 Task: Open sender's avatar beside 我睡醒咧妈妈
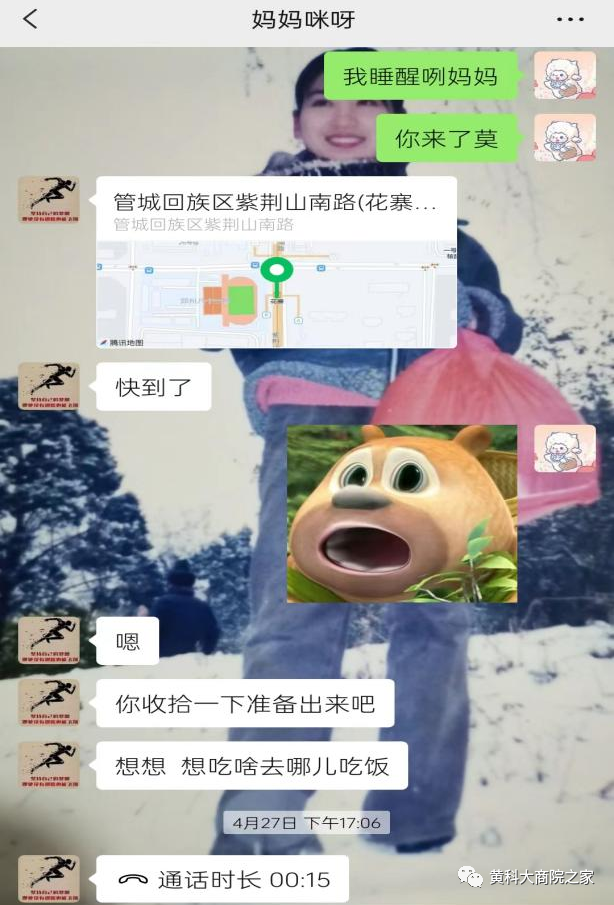click(x=564, y=76)
